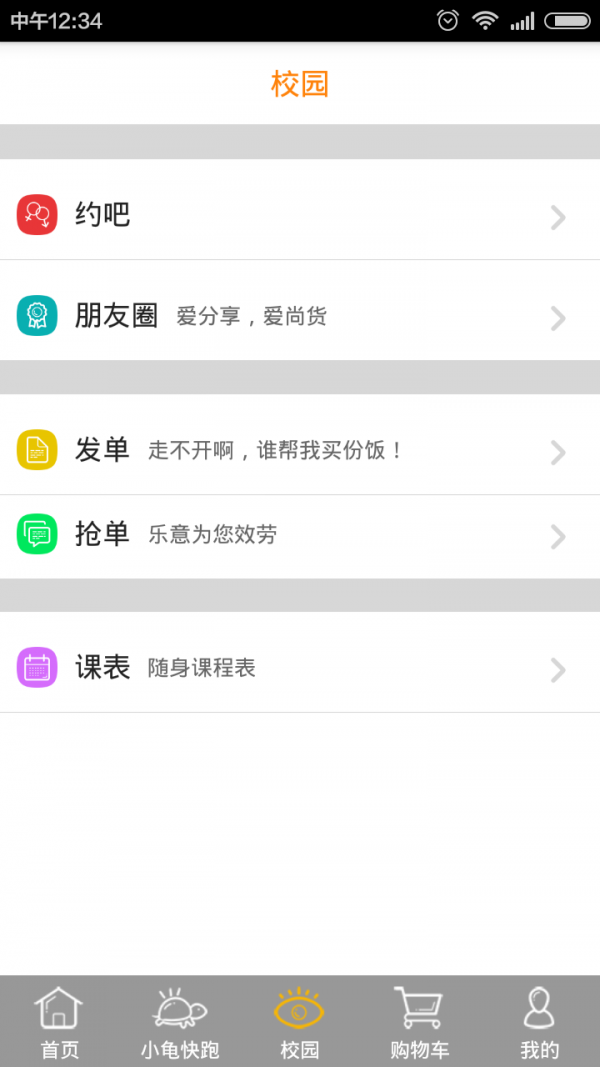Open the 购物车 shopping cart tab

tap(419, 1022)
